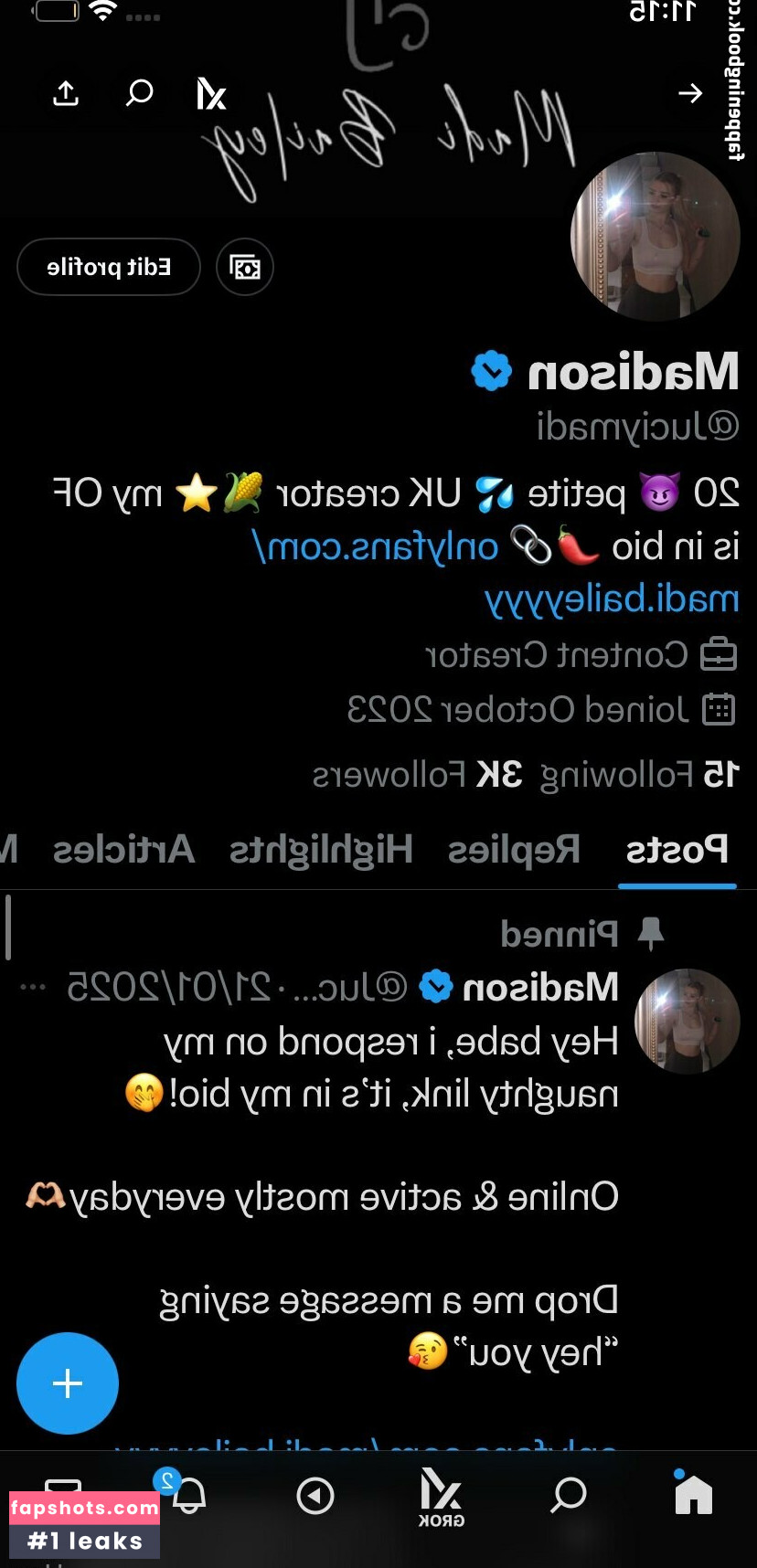Switch to the Articles tab
The width and height of the screenshot is (757, 1568).
(x=124, y=850)
